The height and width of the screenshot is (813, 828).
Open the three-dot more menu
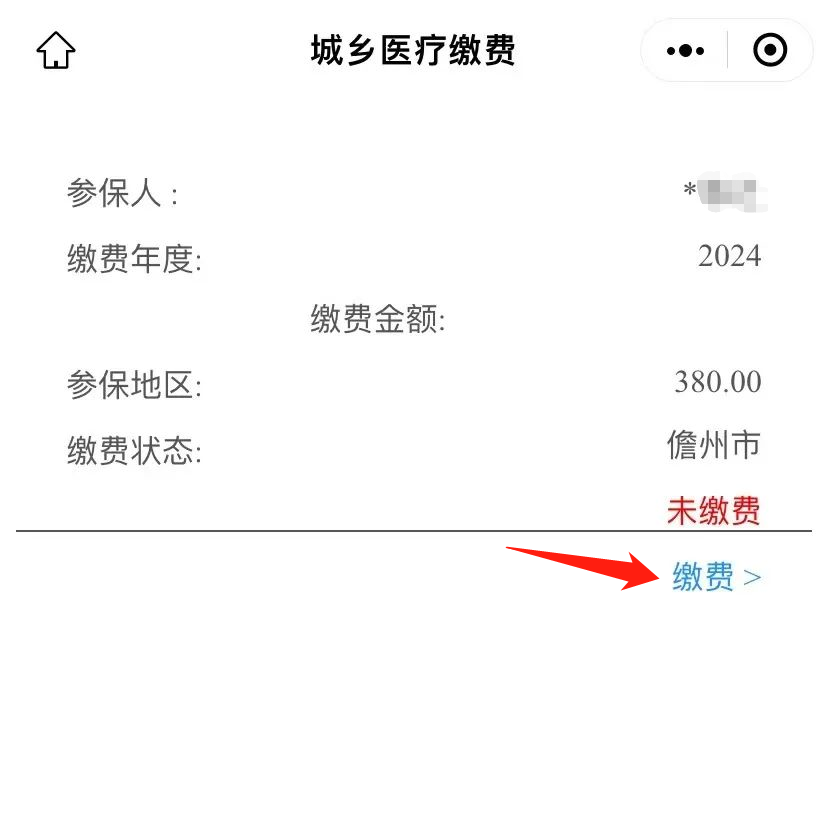click(685, 50)
